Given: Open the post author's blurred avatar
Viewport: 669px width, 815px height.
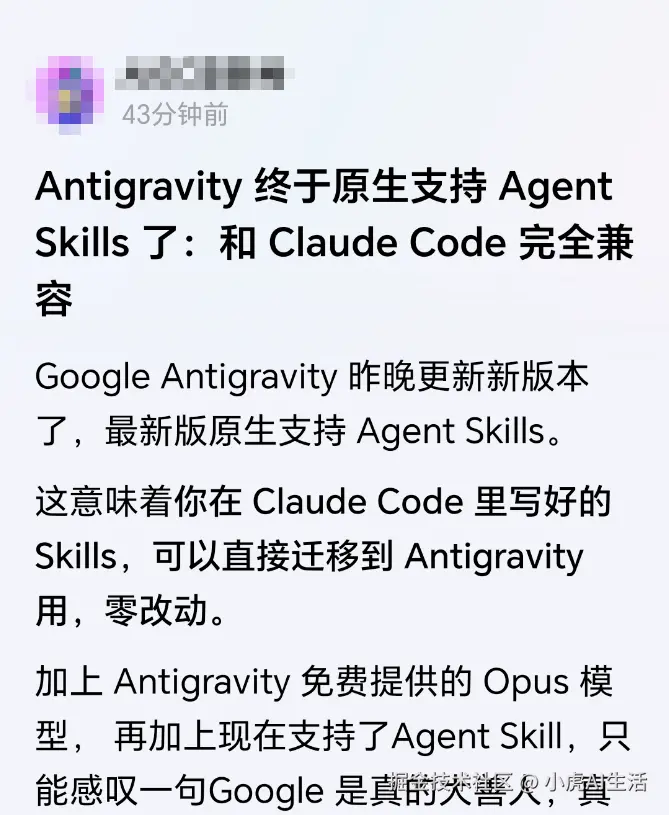Looking at the screenshot, I should point(69,95).
